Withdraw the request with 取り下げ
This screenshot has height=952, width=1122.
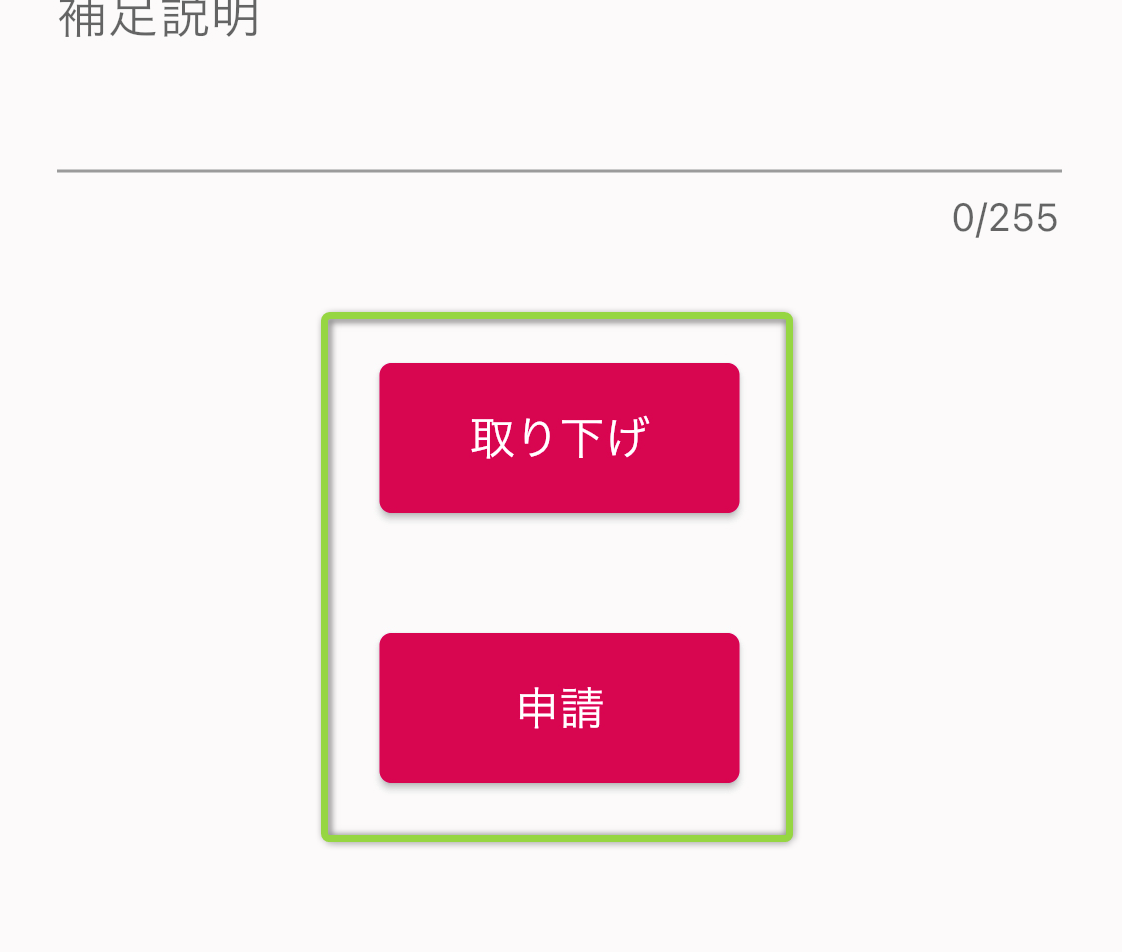(559, 438)
